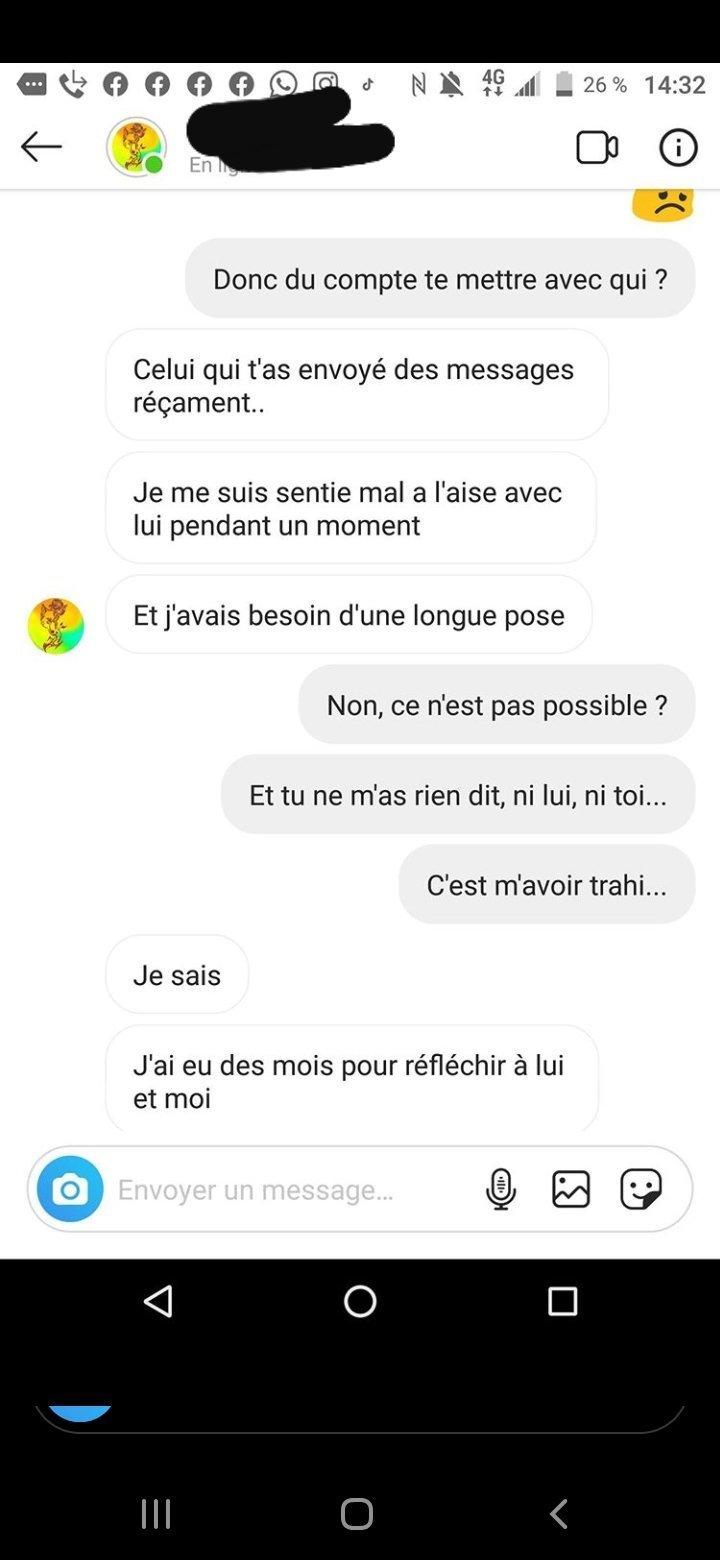Tap the avatar beside 'longue pose' message
This screenshot has width=720, height=1560.
point(56,626)
